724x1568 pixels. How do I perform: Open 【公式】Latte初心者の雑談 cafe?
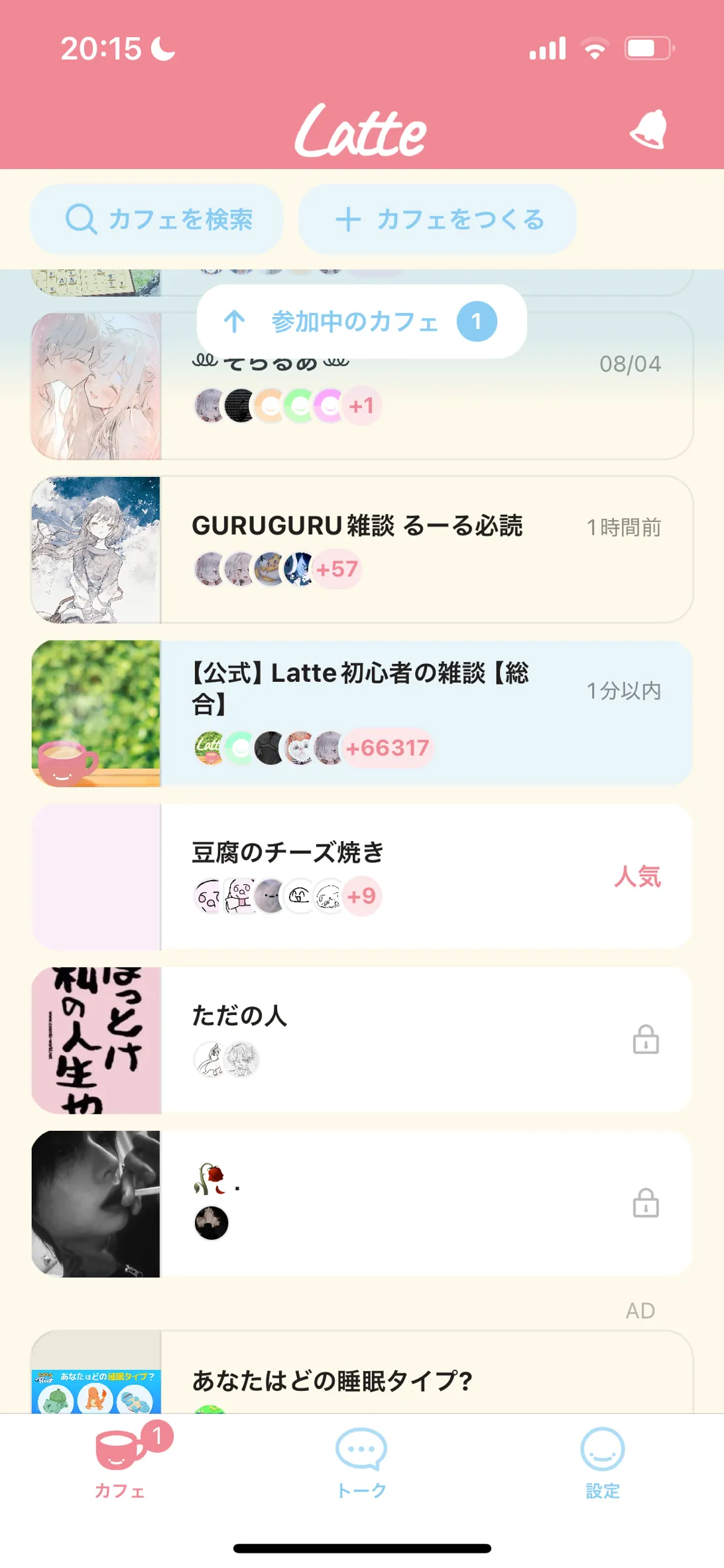[x=362, y=713]
